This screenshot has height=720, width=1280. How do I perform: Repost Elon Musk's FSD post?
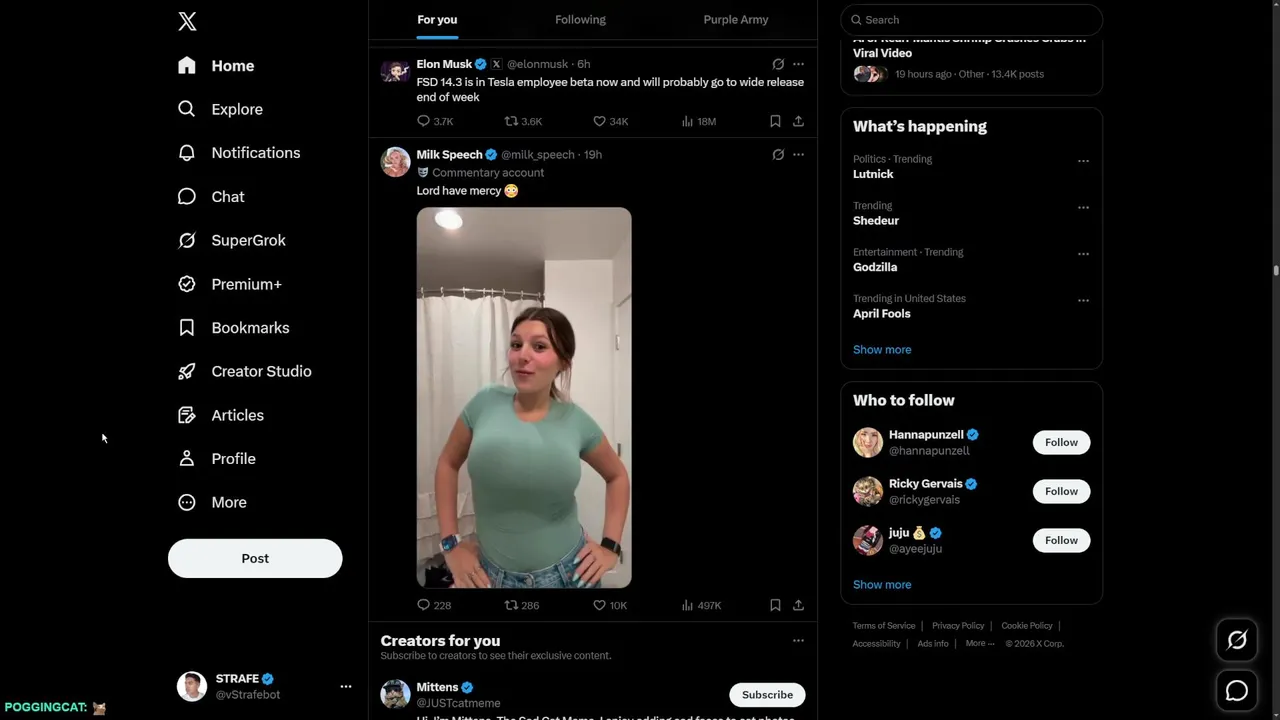(x=523, y=121)
